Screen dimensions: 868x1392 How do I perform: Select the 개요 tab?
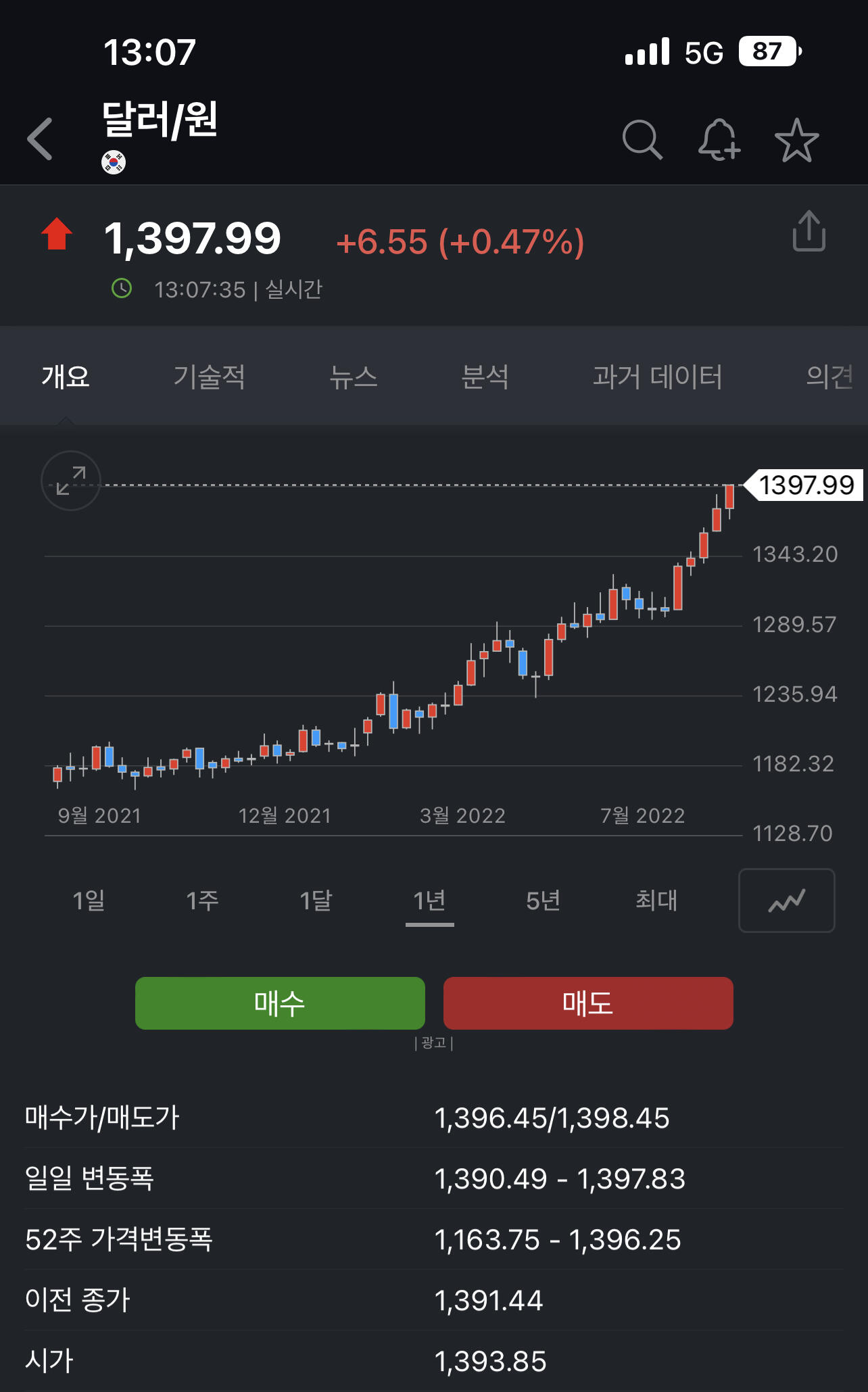[66, 377]
